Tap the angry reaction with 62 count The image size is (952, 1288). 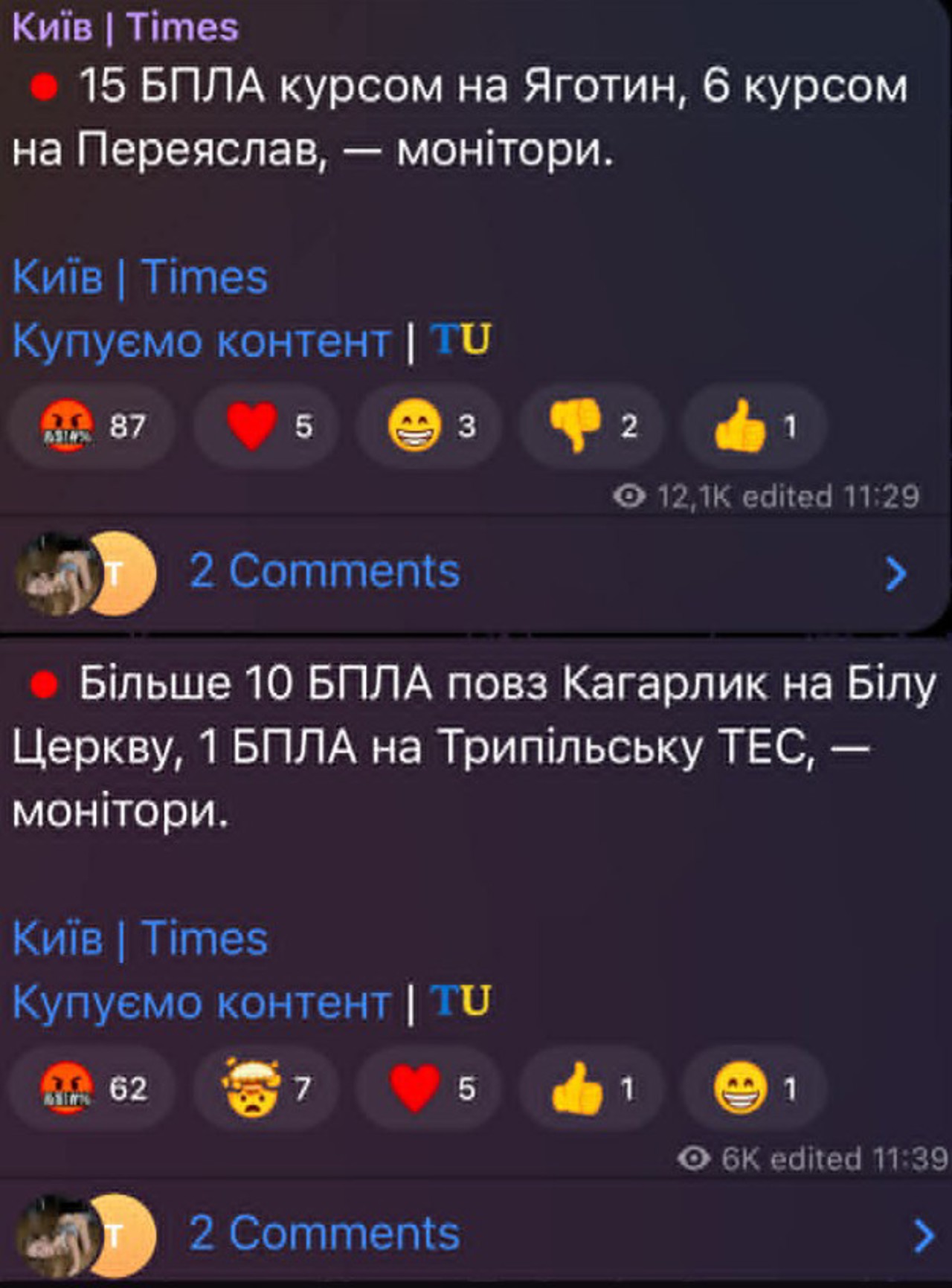91,1088
